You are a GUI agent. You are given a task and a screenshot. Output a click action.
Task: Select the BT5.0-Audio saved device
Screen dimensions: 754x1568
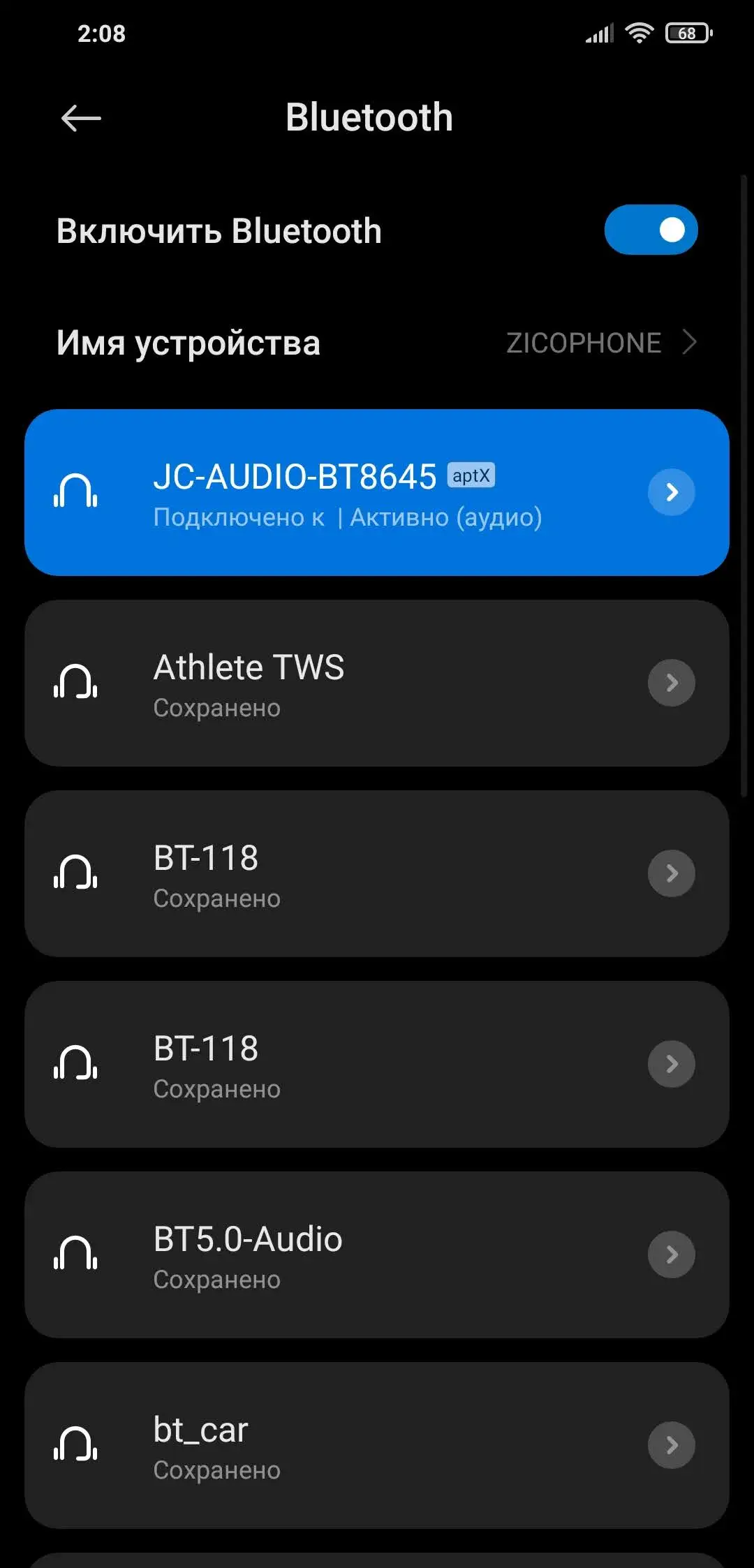click(x=349, y=1255)
